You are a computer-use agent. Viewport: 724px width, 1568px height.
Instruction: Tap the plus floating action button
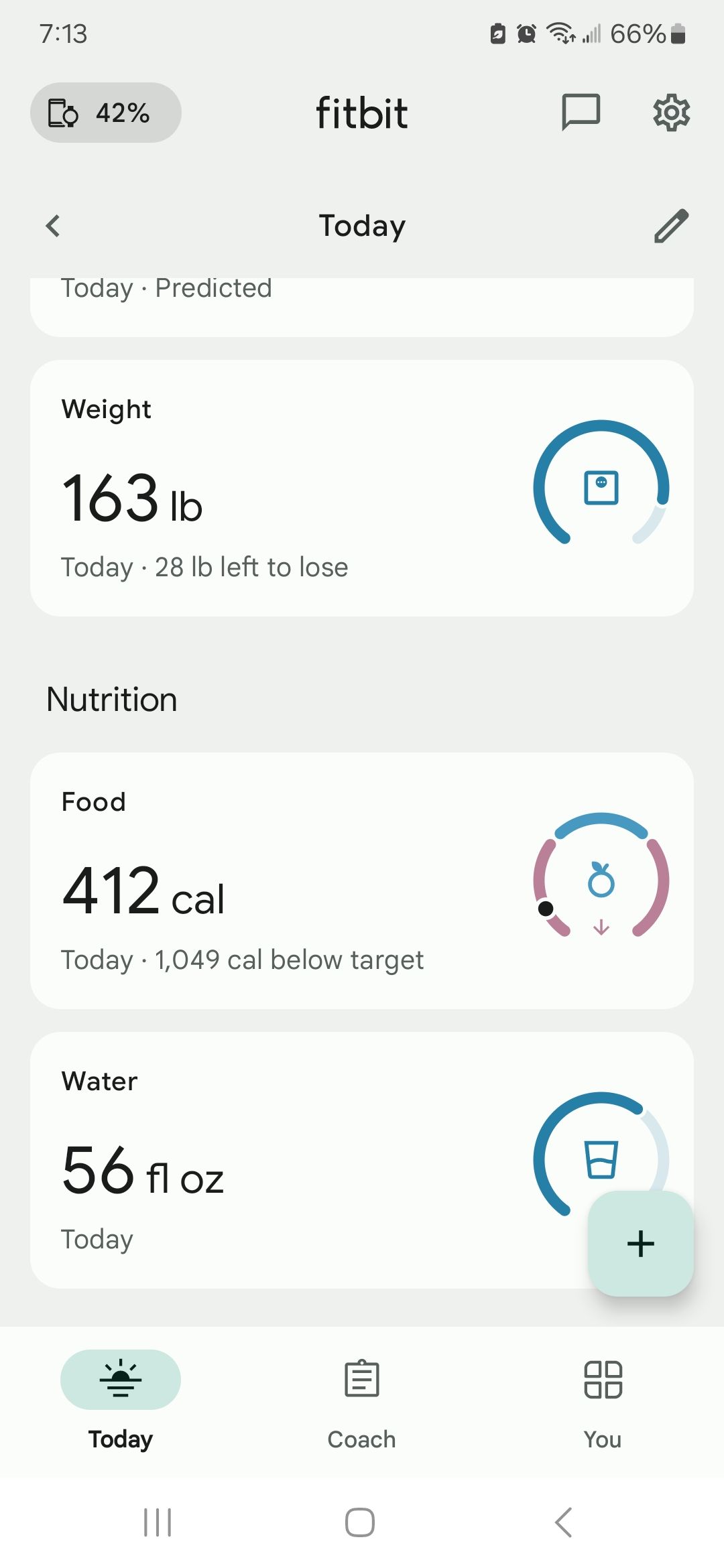(640, 1244)
